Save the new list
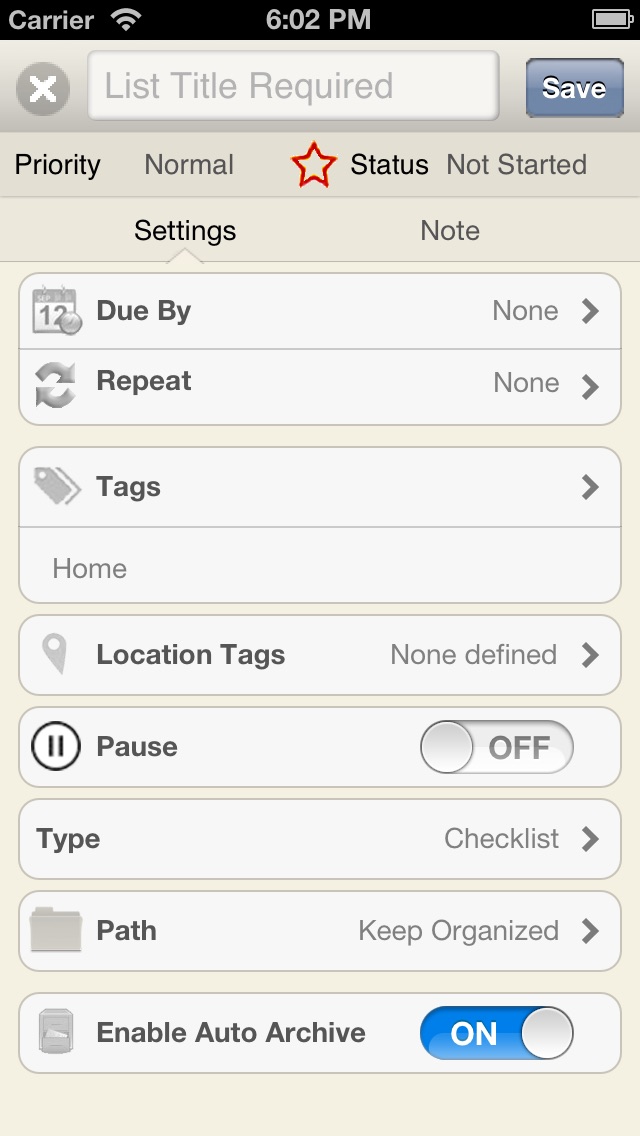640x1136 pixels. tap(574, 88)
